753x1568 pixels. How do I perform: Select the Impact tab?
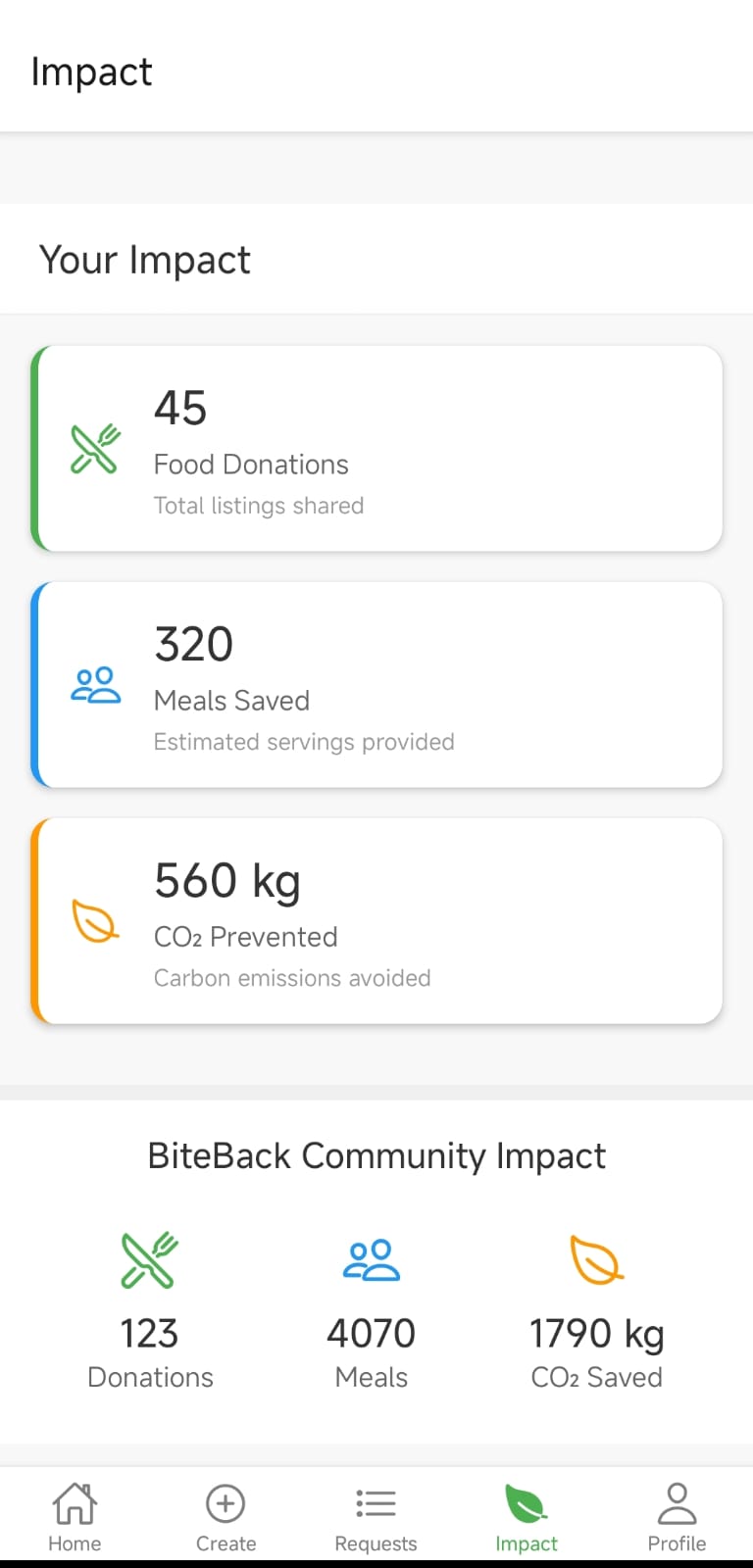pos(527,1516)
